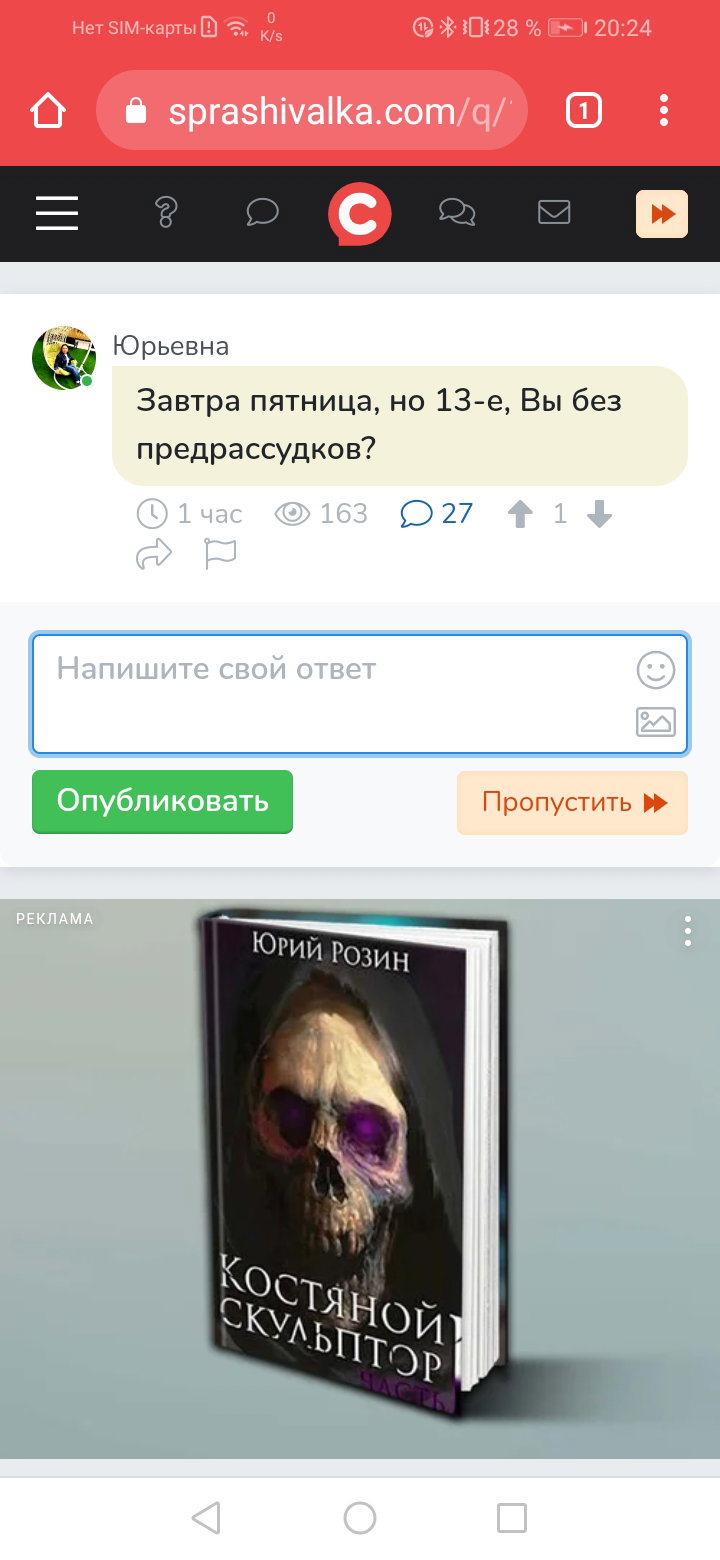
Task: Open the ad's three-dot options menu
Action: (687, 930)
